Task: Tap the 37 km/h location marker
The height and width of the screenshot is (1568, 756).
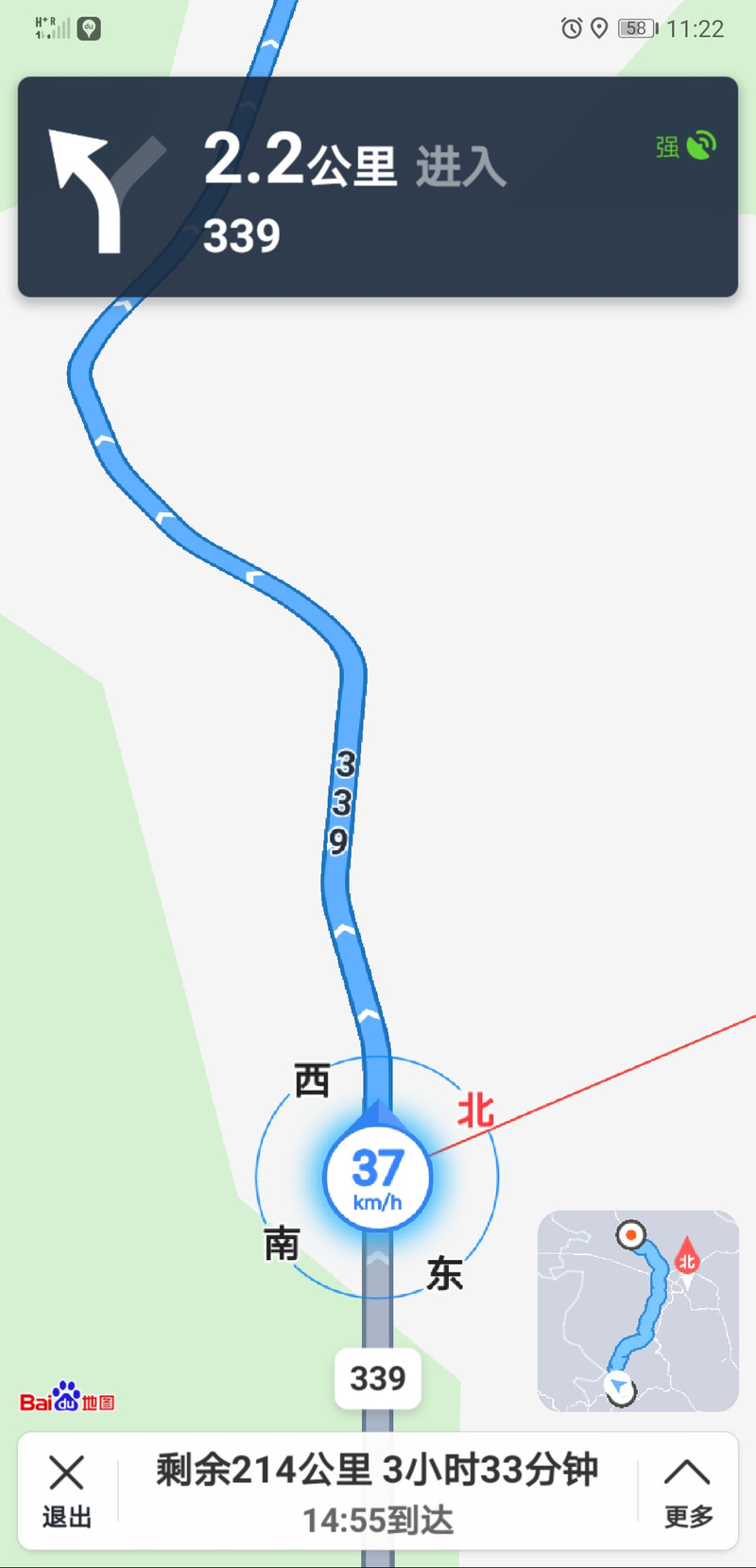Action: click(x=377, y=1177)
